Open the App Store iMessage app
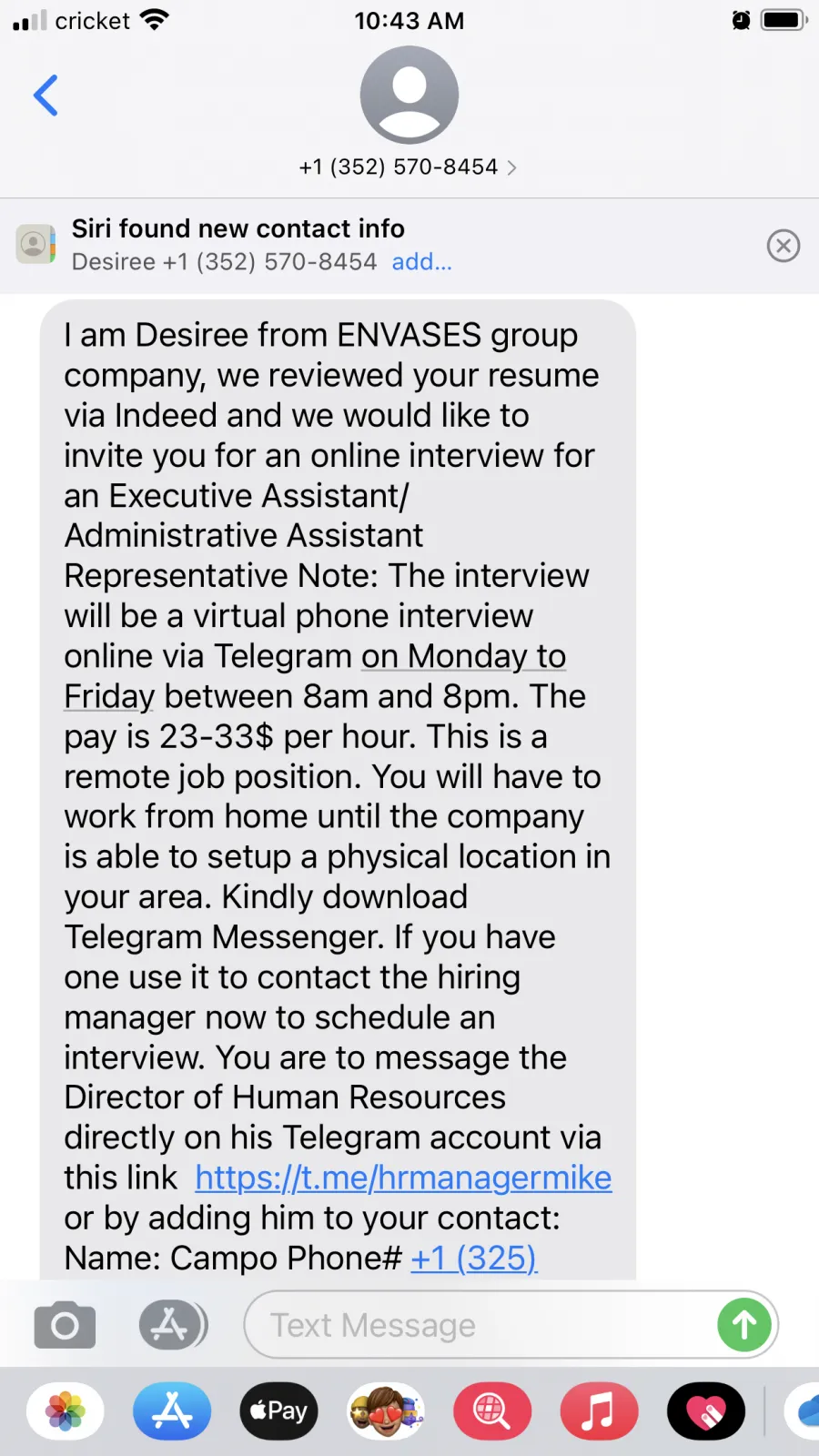819x1456 pixels. (x=172, y=1411)
